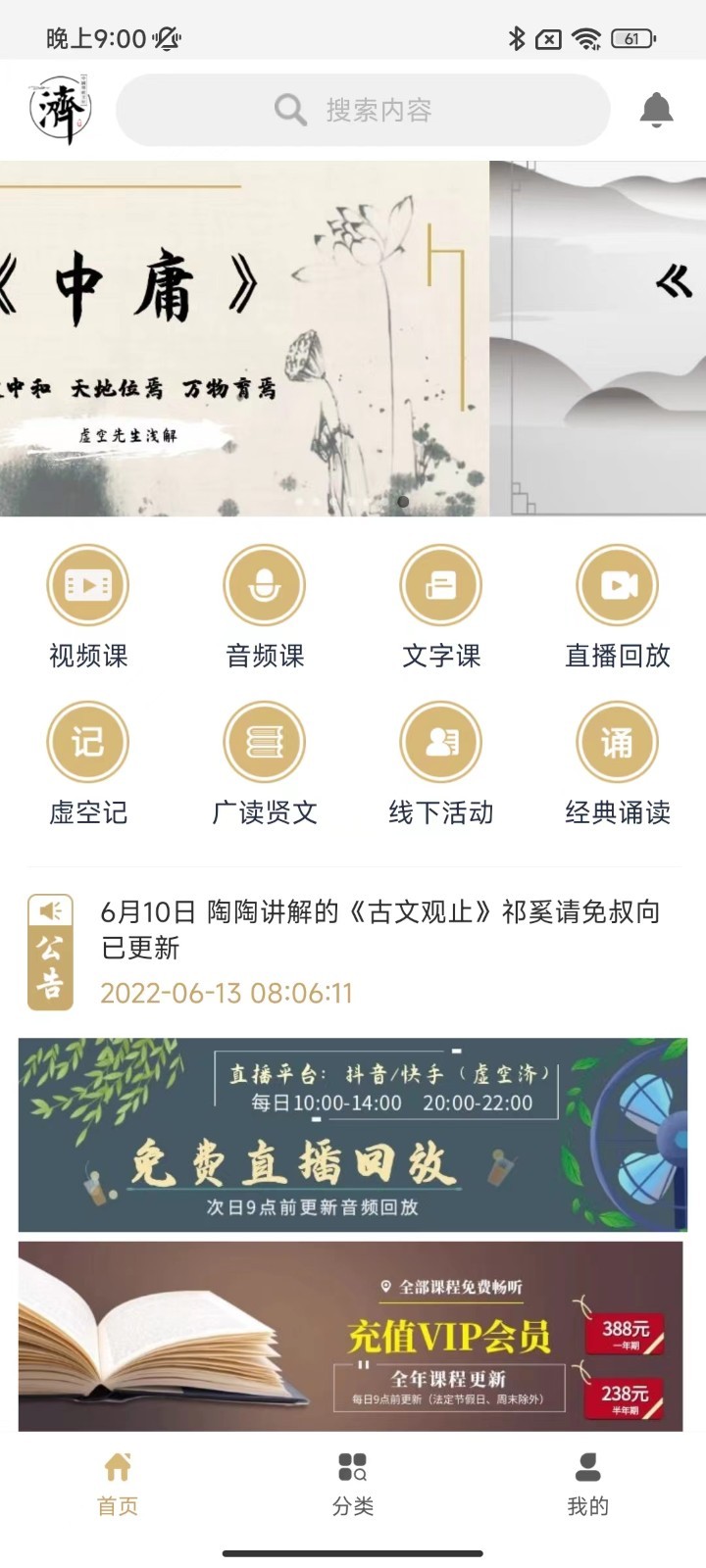Screen dimensions: 706x1568
Task: Open the 充值VIP会员 membership banner
Action: [351, 1336]
